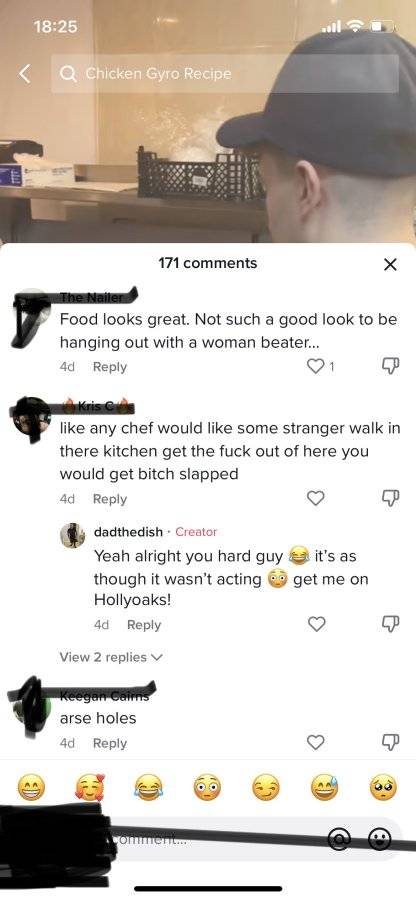Reply to the "arse holes" comment
Screen dimensions: 416x900
(110, 743)
